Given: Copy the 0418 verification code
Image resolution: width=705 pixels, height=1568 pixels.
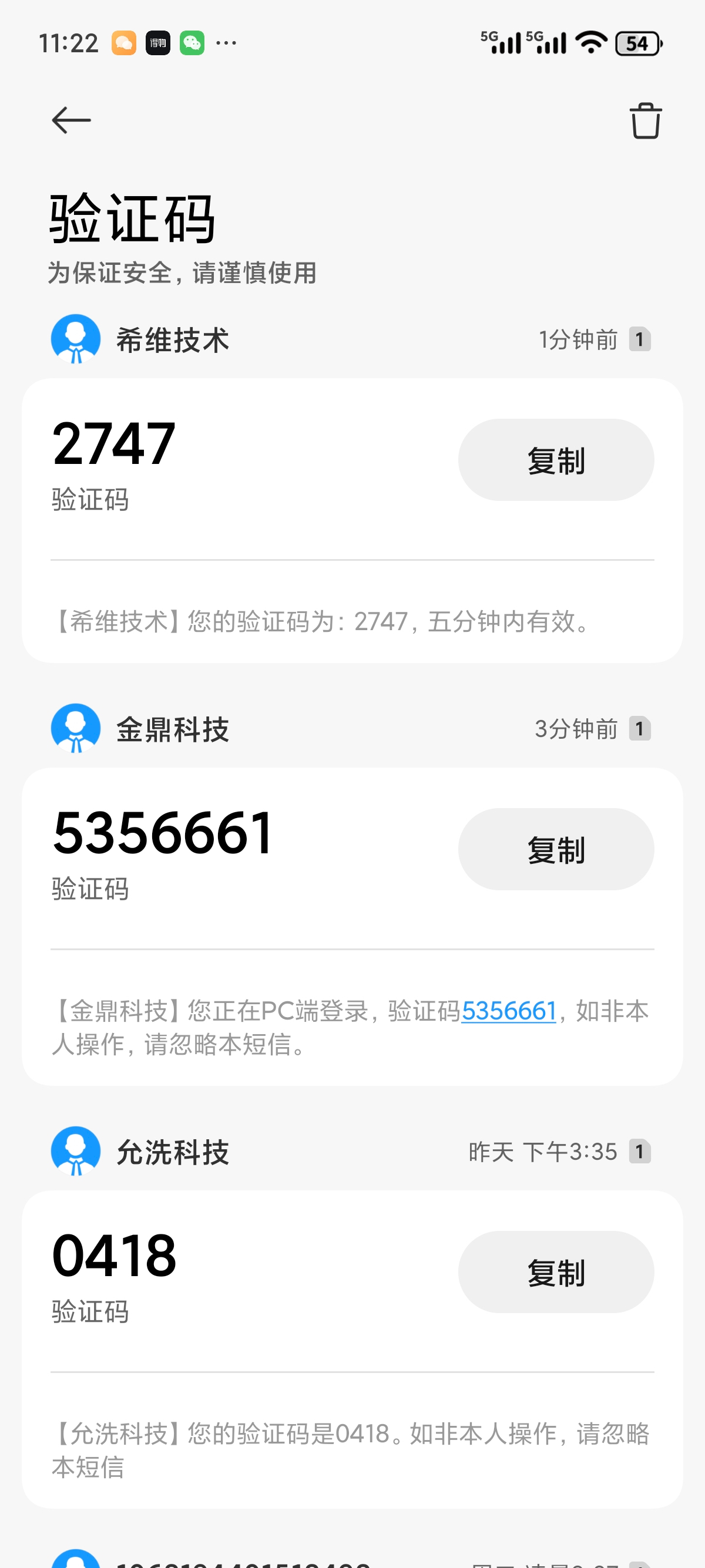Looking at the screenshot, I should coord(555,1272).
